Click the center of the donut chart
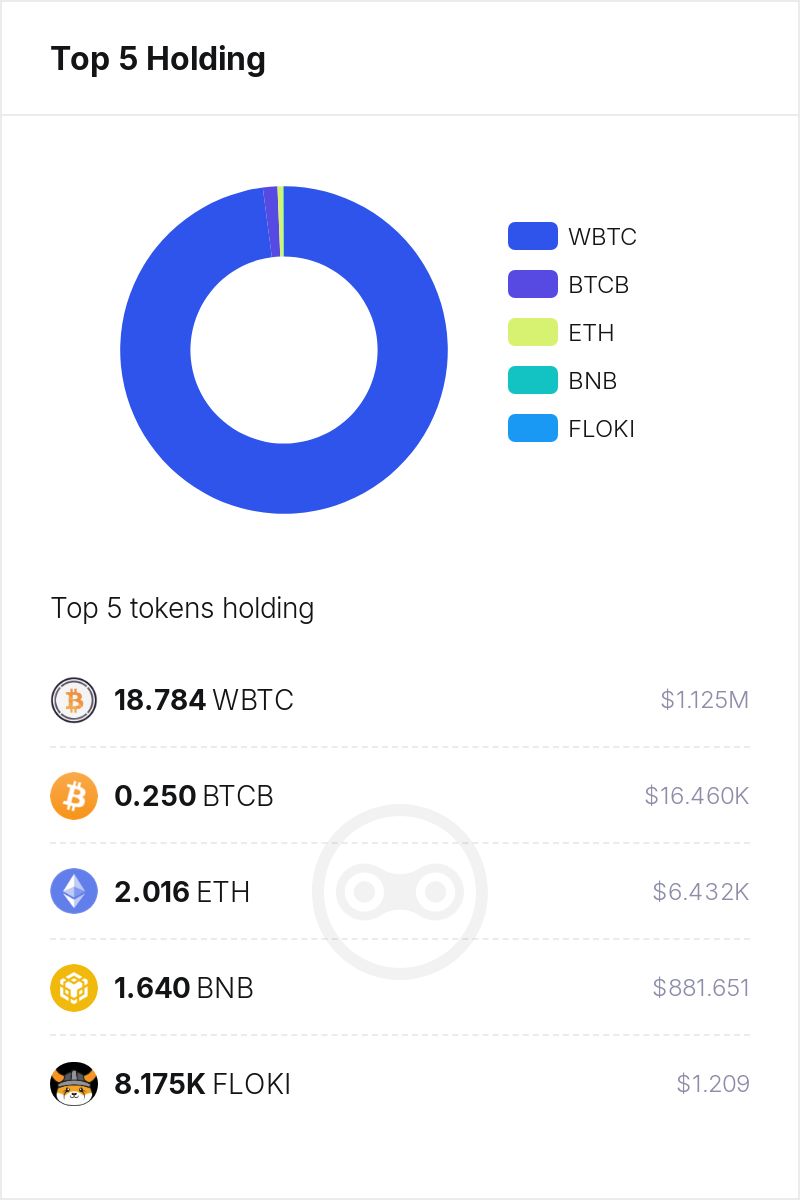800x1200 pixels. [x=283, y=350]
